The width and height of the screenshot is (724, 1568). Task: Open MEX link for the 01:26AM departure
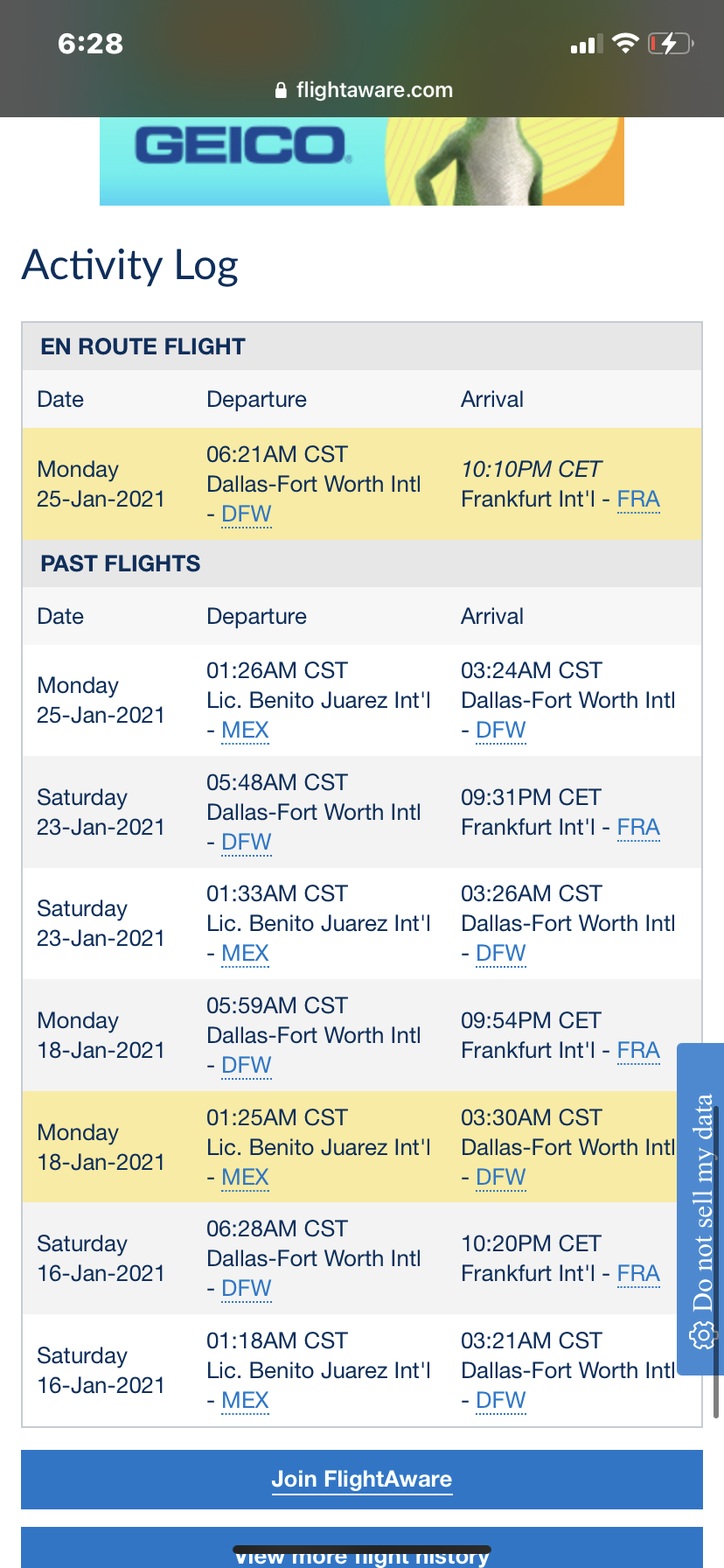(x=246, y=730)
